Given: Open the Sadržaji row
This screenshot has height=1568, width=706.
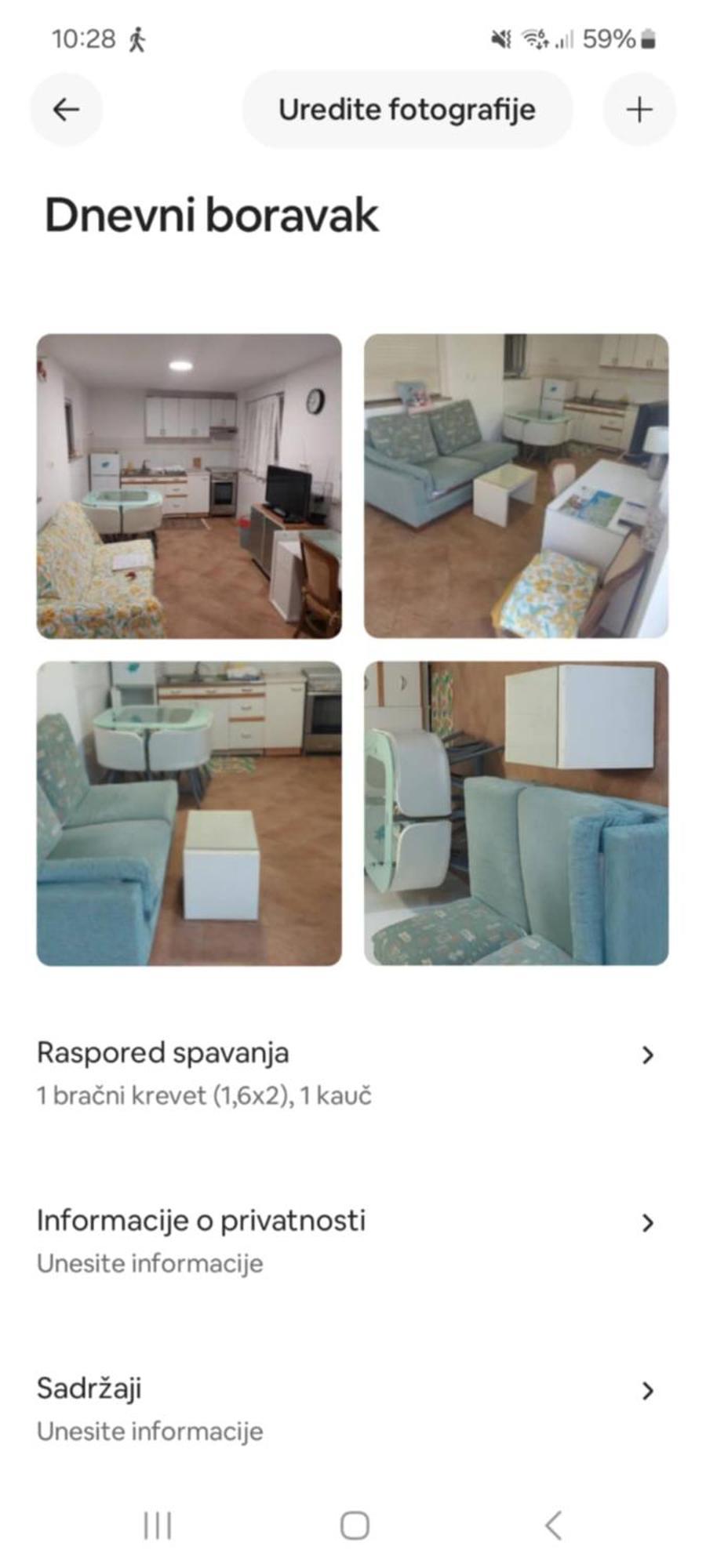Looking at the screenshot, I should click(345, 1408).
